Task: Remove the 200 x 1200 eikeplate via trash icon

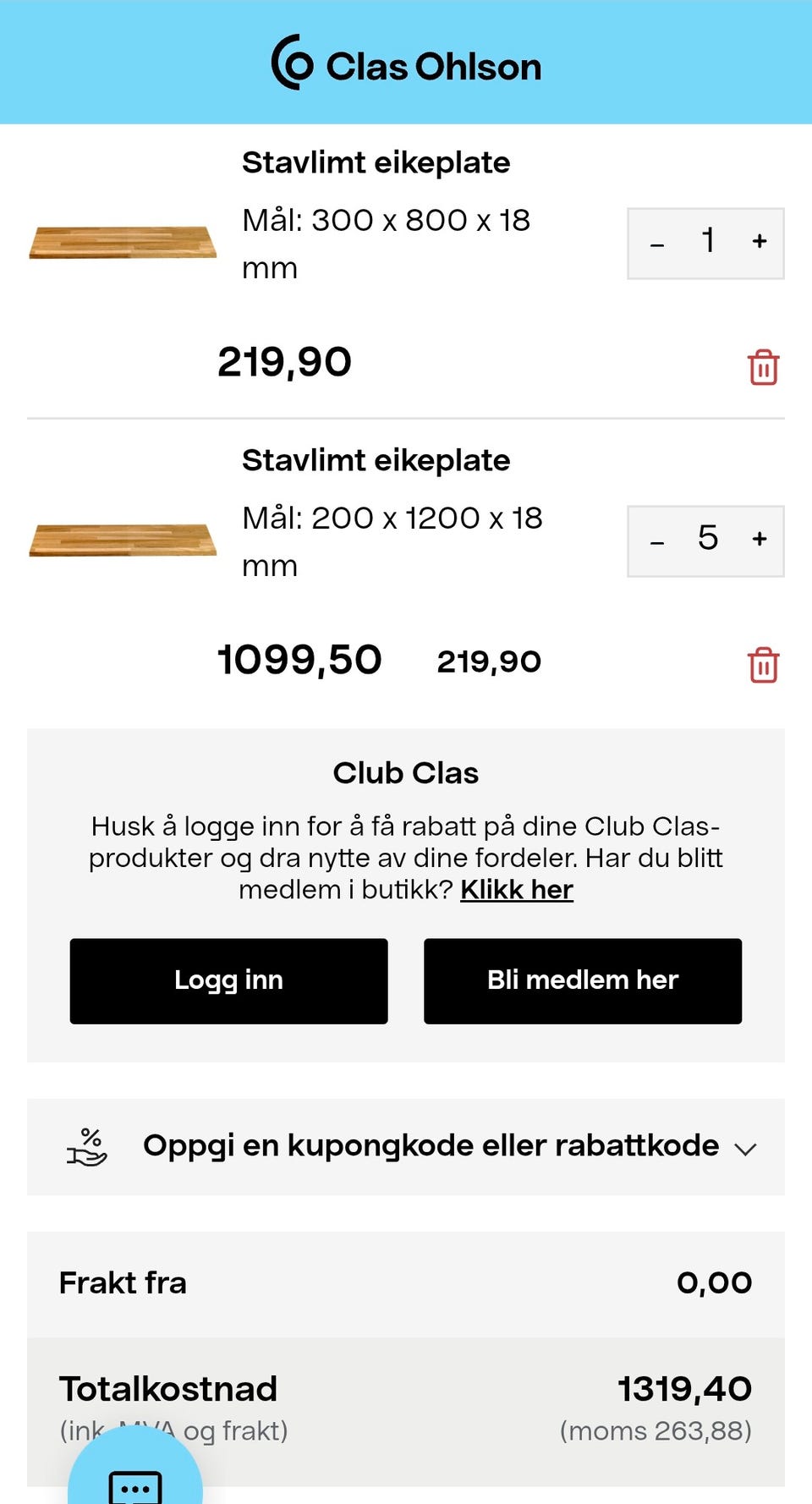Action: (x=764, y=666)
